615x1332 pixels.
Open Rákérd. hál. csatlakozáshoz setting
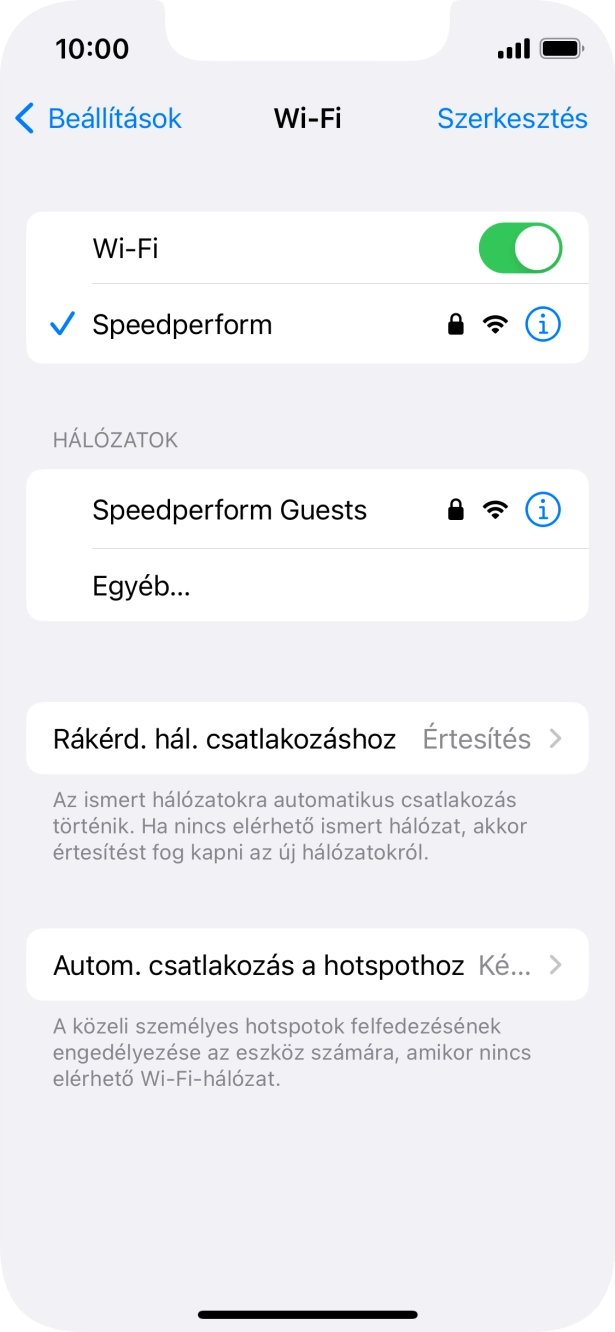coord(307,739)
